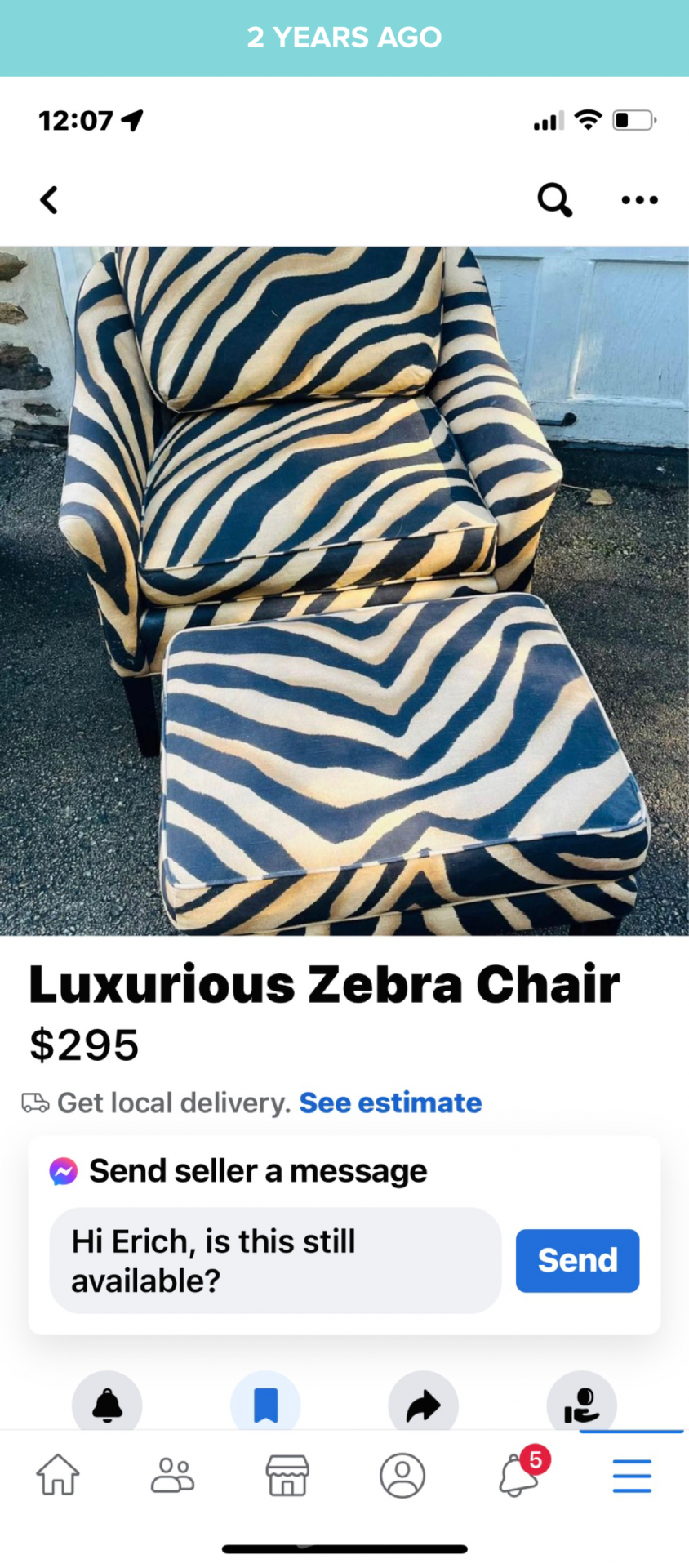This screenshot has height=1568, width=689.
Task: Open the Friends tab
Action: (x=172, y=1475)
